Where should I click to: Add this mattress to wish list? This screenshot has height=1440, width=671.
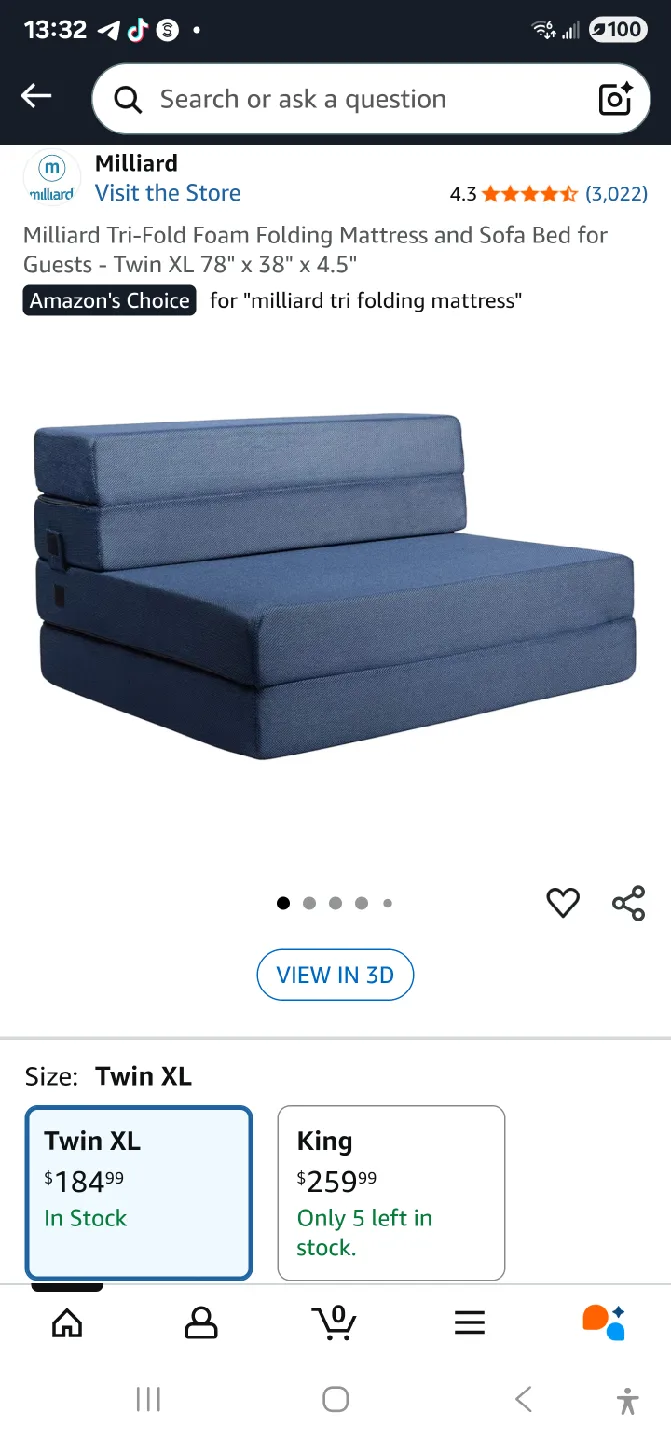(x=563, y=903)
